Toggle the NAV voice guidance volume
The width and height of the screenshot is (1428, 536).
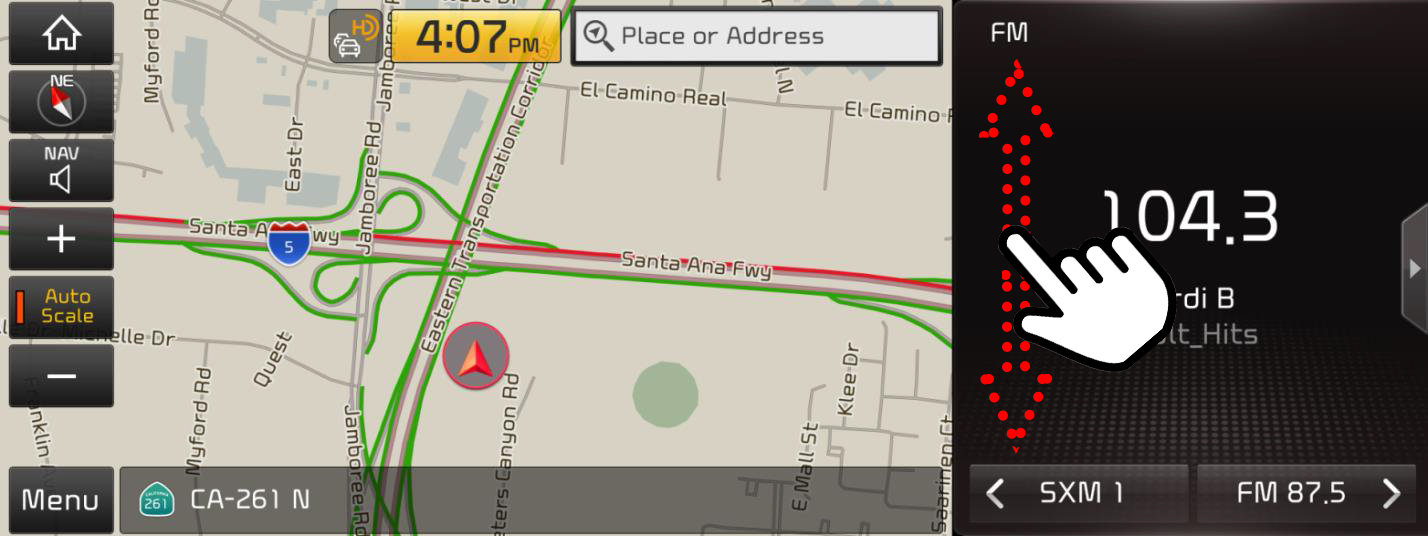click(x=61, y=170)
